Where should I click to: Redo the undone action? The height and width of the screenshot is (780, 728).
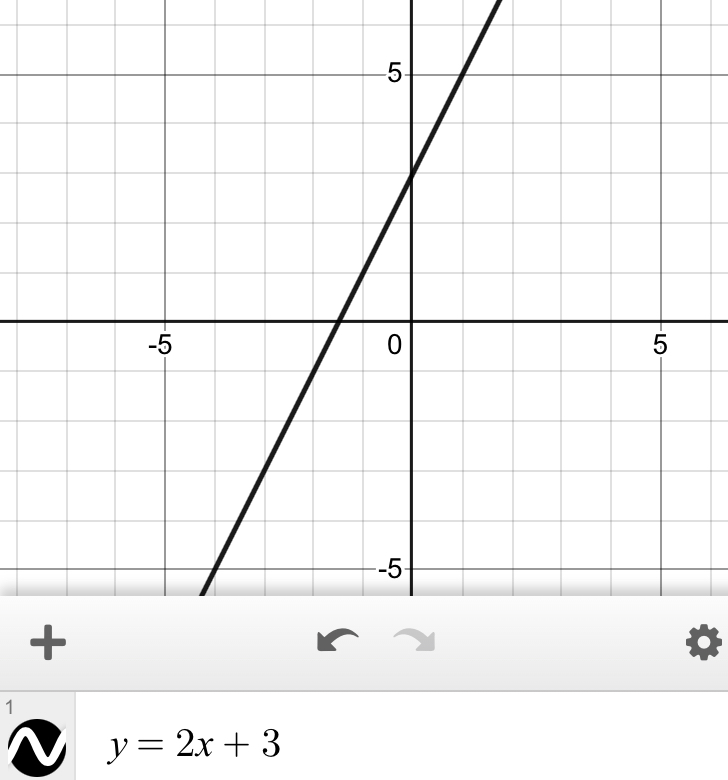[414, 641]
